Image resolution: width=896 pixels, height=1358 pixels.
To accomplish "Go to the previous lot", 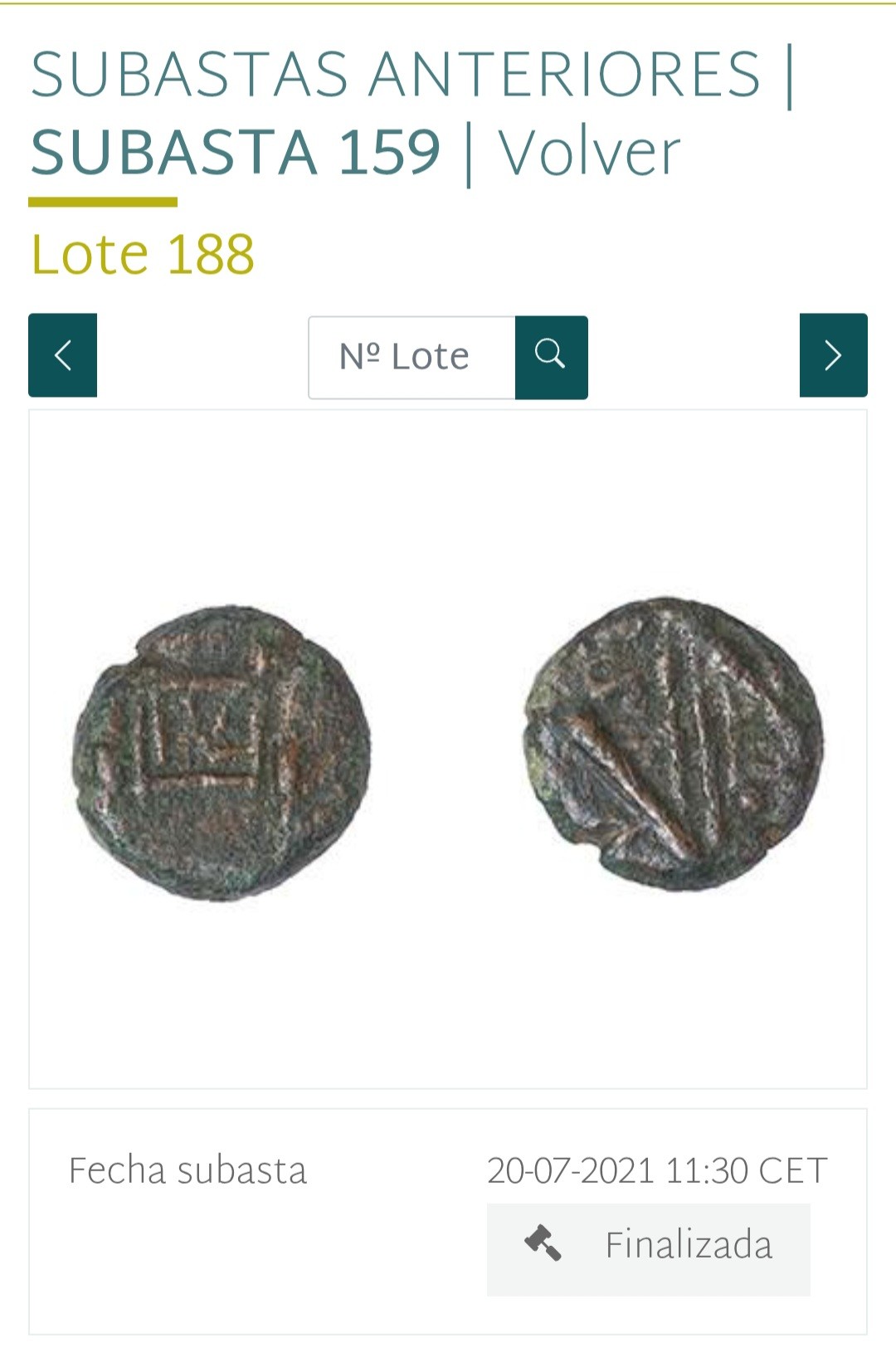I will (62, 355).
